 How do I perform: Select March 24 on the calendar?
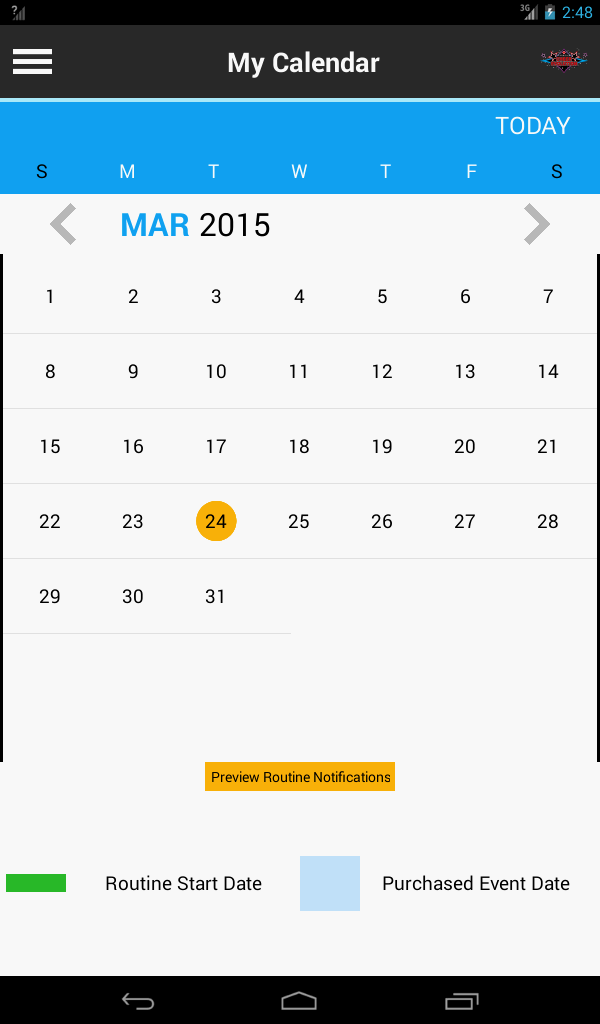click(x=216, y=521)
